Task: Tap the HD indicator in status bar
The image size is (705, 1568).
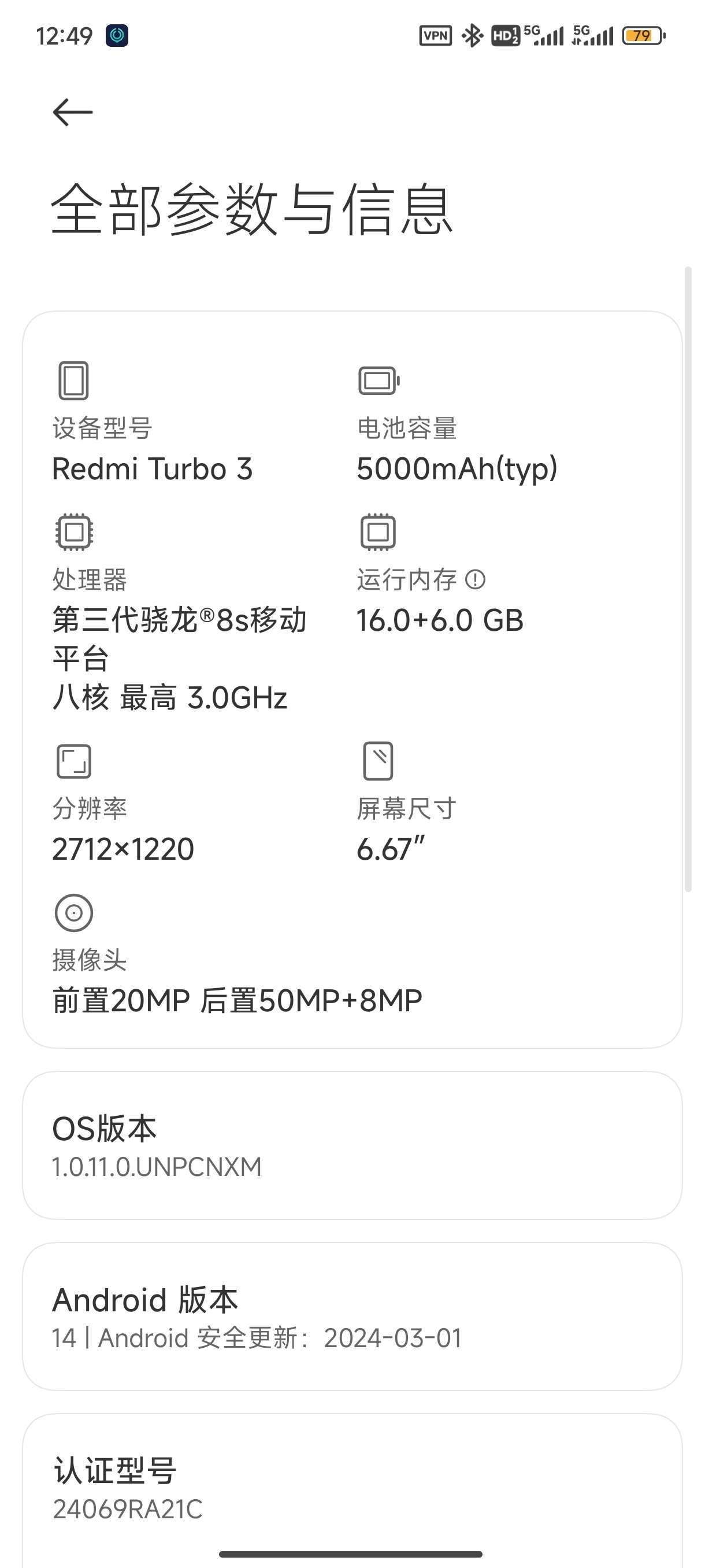Action: [x=505, y=35]
